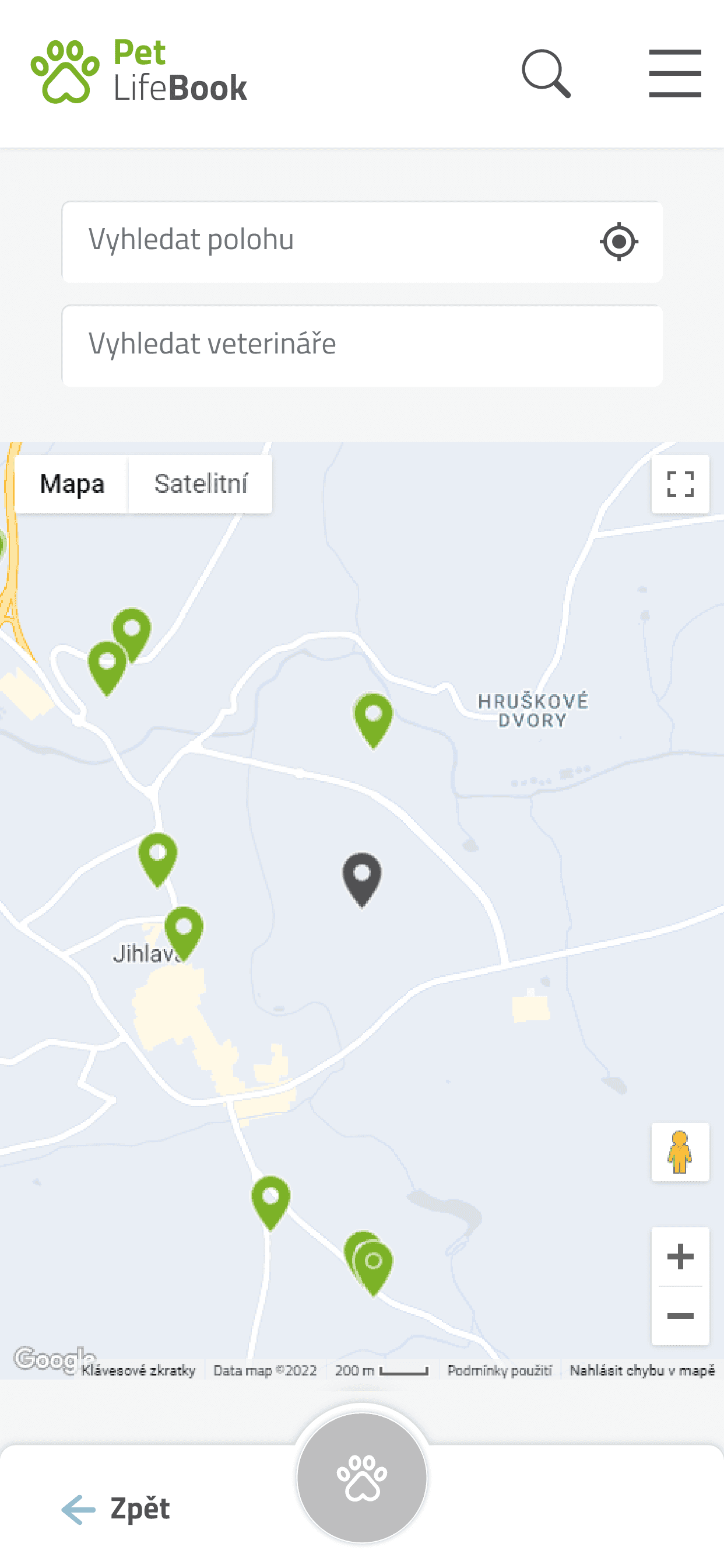Screen dimensions: 724x1568
Task: Open Podmínky použití link
Action: [x=499, y=1370]
